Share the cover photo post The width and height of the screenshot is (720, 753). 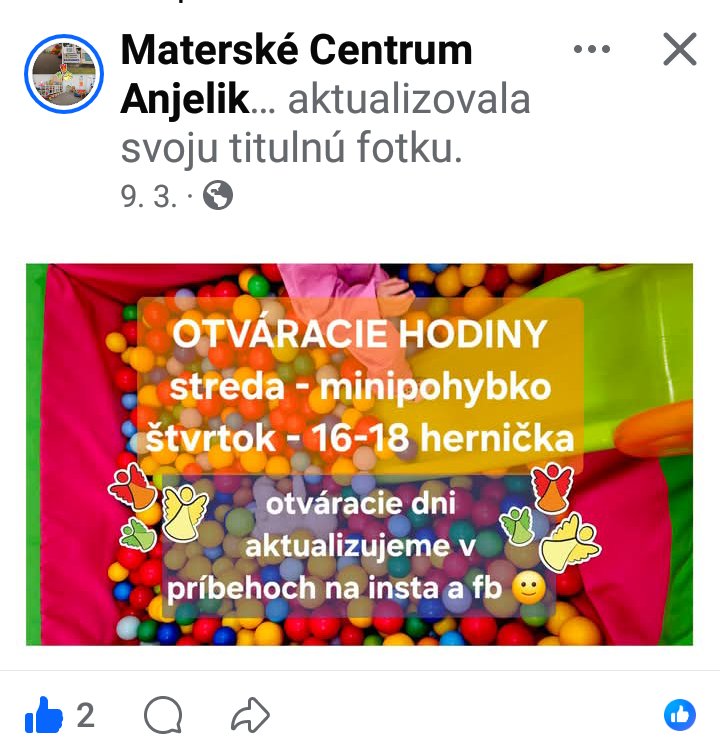pos(250,715)
